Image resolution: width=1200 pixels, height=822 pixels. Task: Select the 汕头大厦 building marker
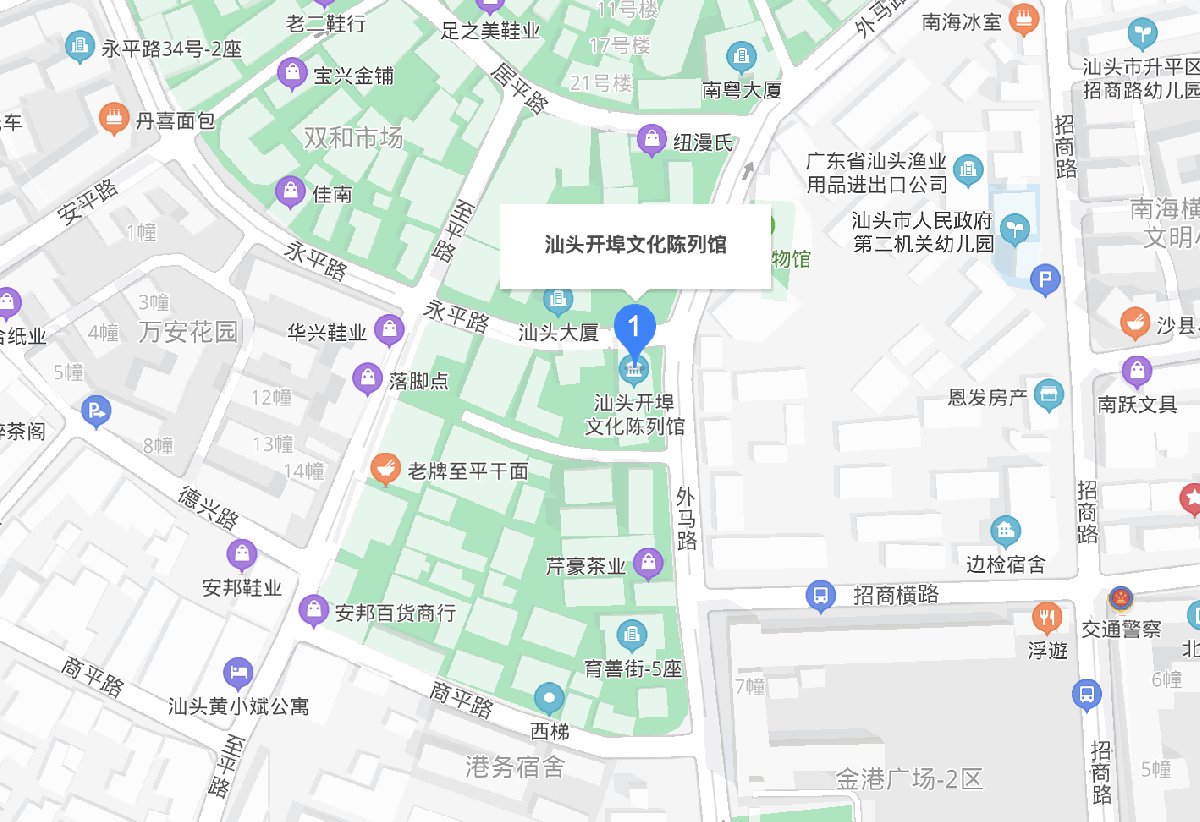tap(558, 299)
